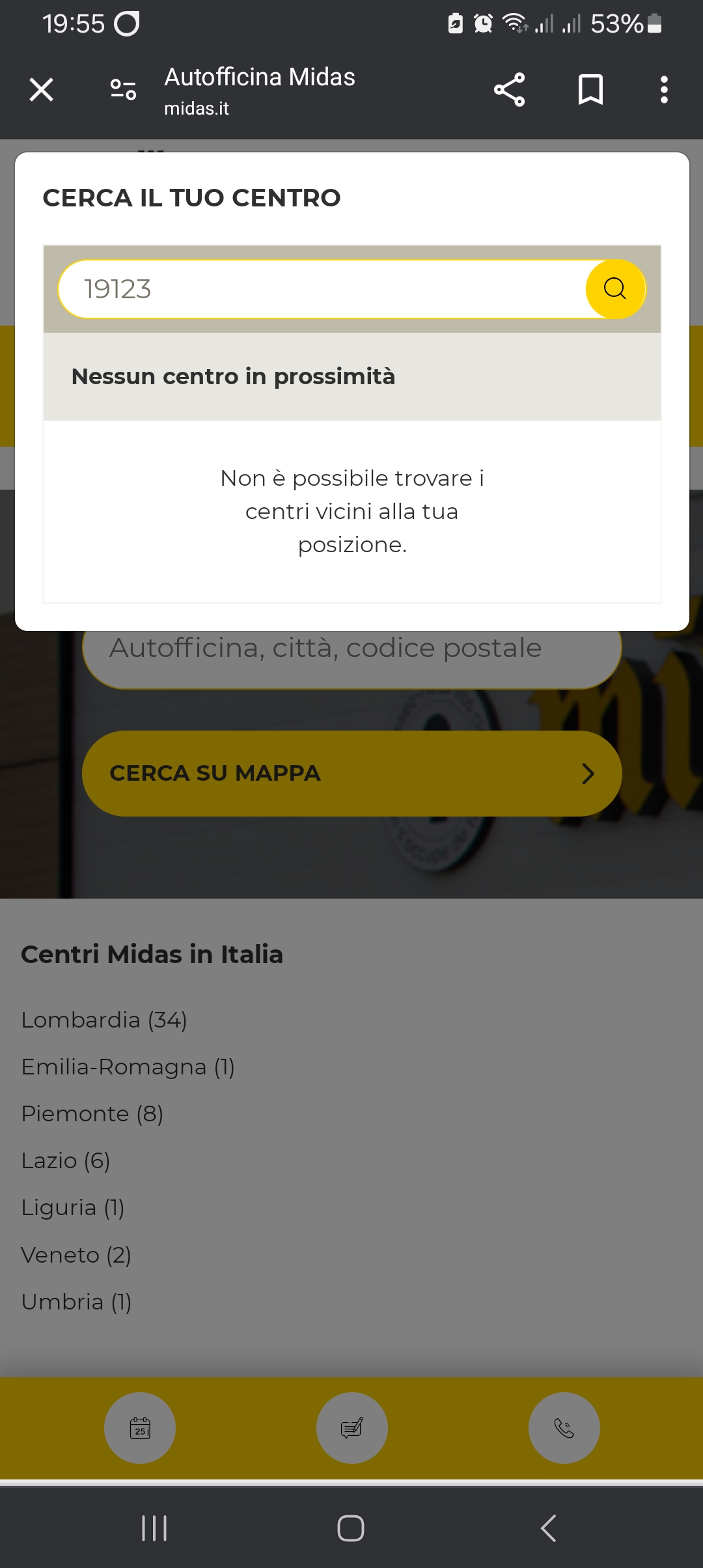Screen dimensions: 703x1568
Task: Show Lazio (6) centers
Action: pyautogui.click(x=65, y=1160)
